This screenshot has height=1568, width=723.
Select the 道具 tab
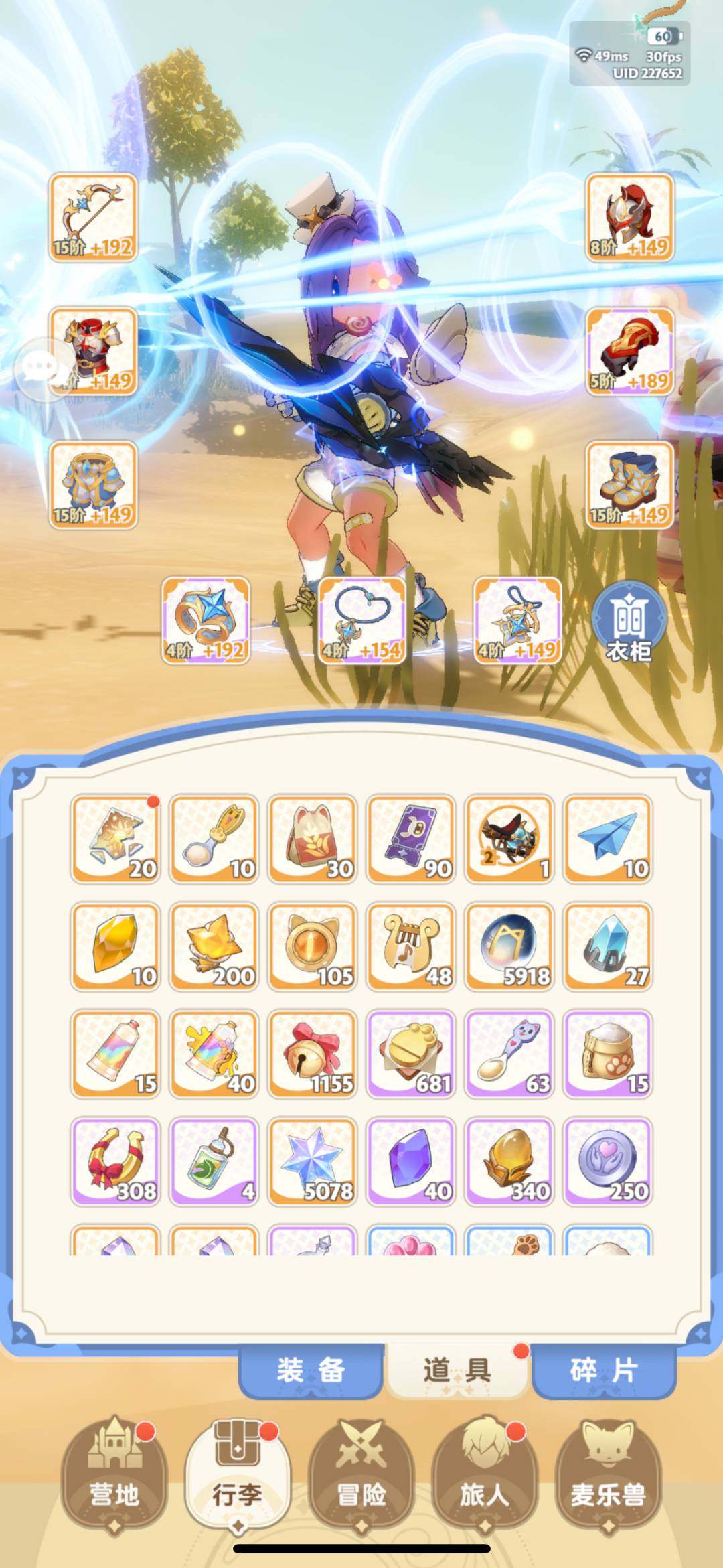point(457,1370)
